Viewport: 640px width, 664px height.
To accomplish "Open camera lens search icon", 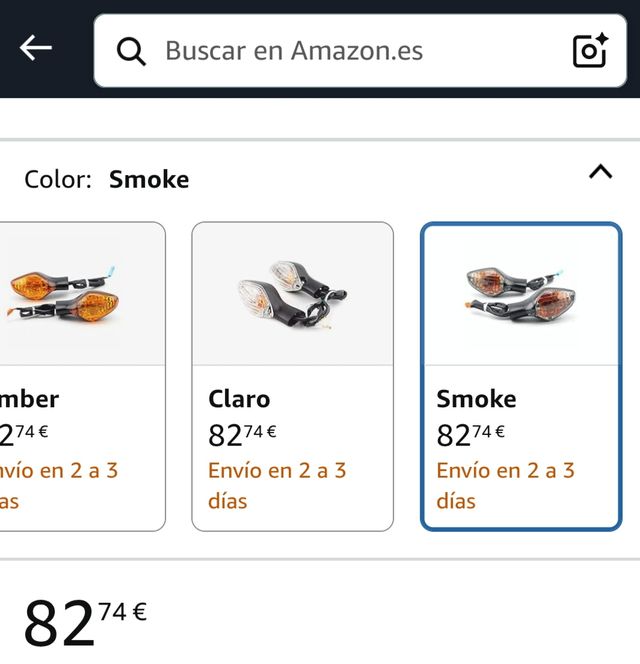I will tap(590, 51).
